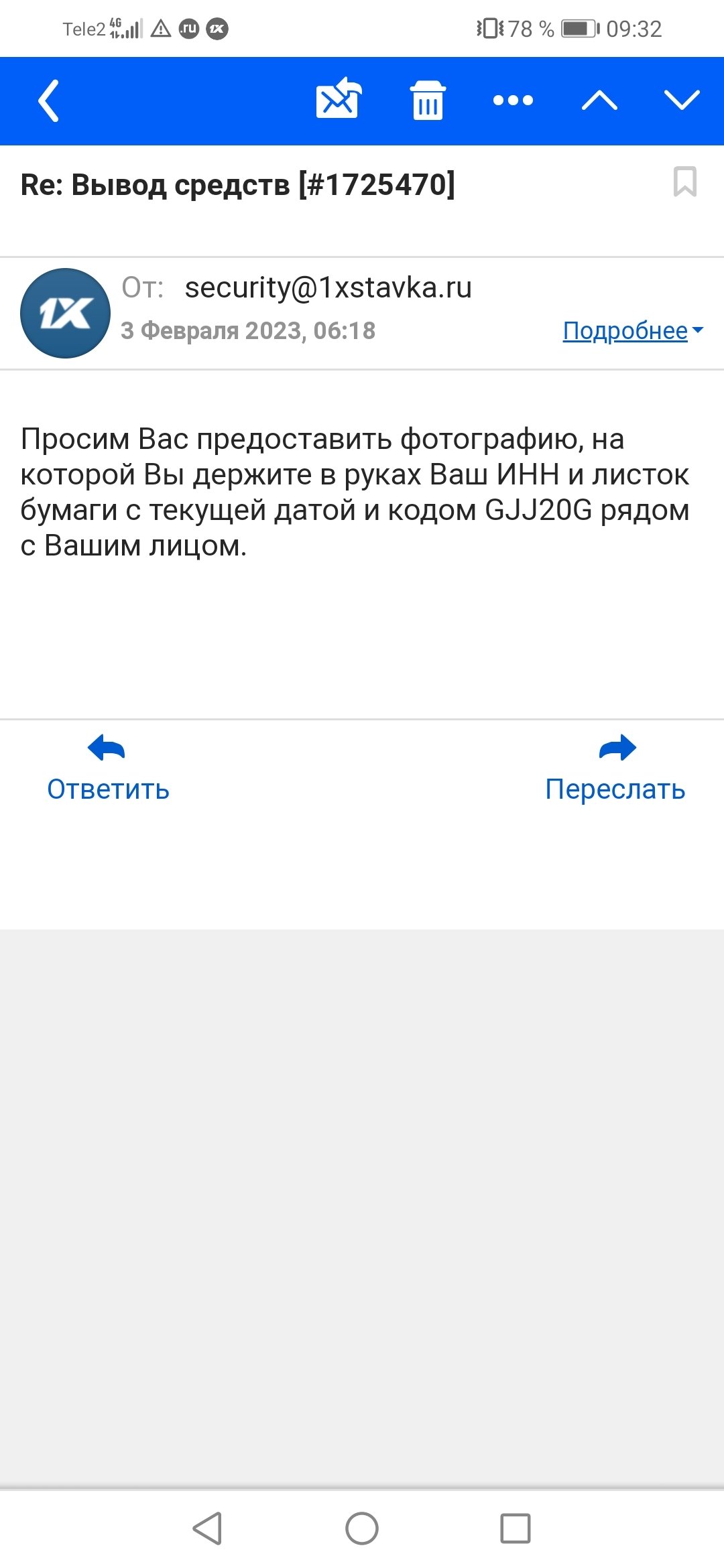Tap the system home button
The height and width of the screenshot is (1568, 724).
click(x=362, y=1528)
